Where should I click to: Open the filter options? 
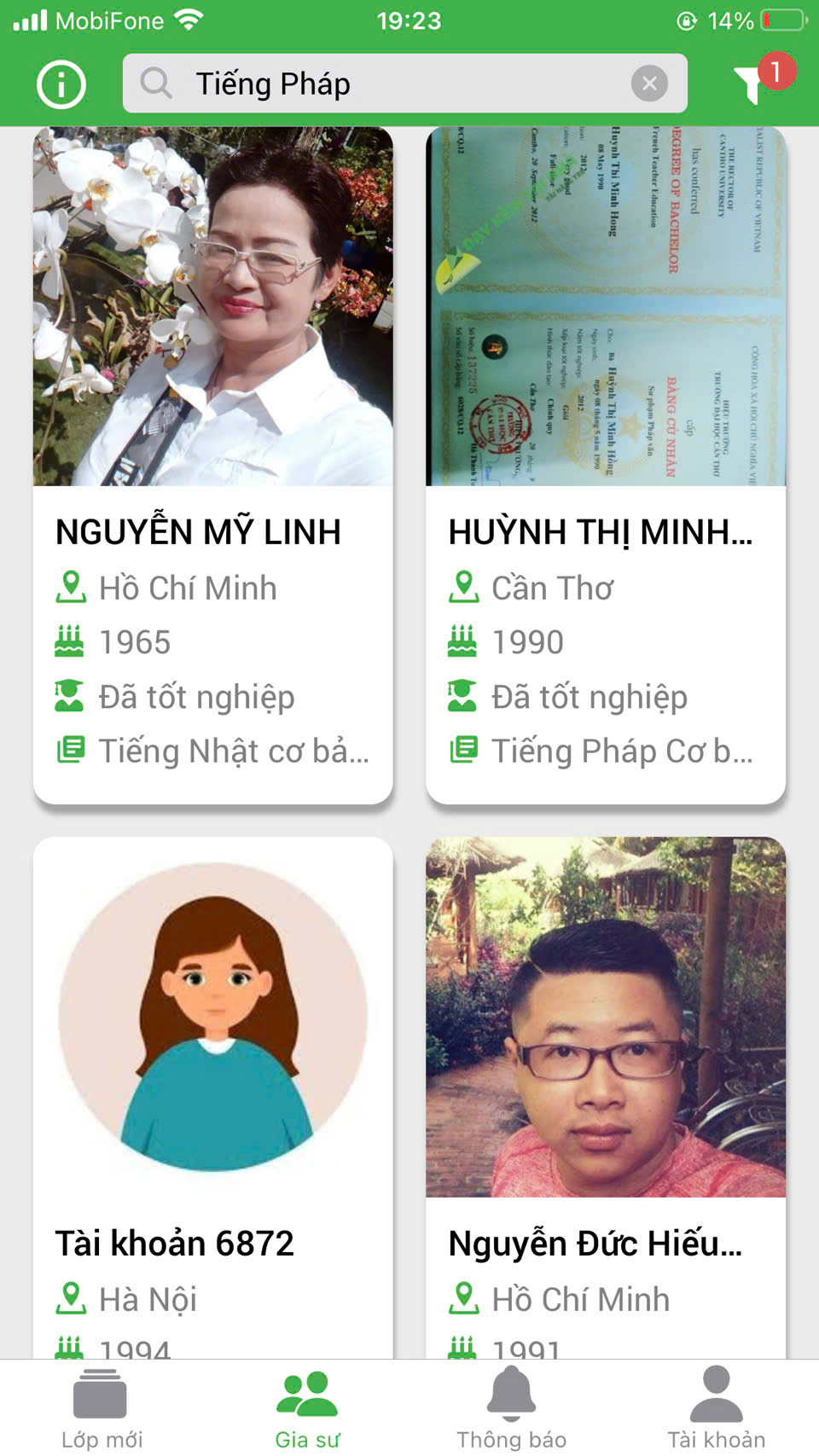752,84
